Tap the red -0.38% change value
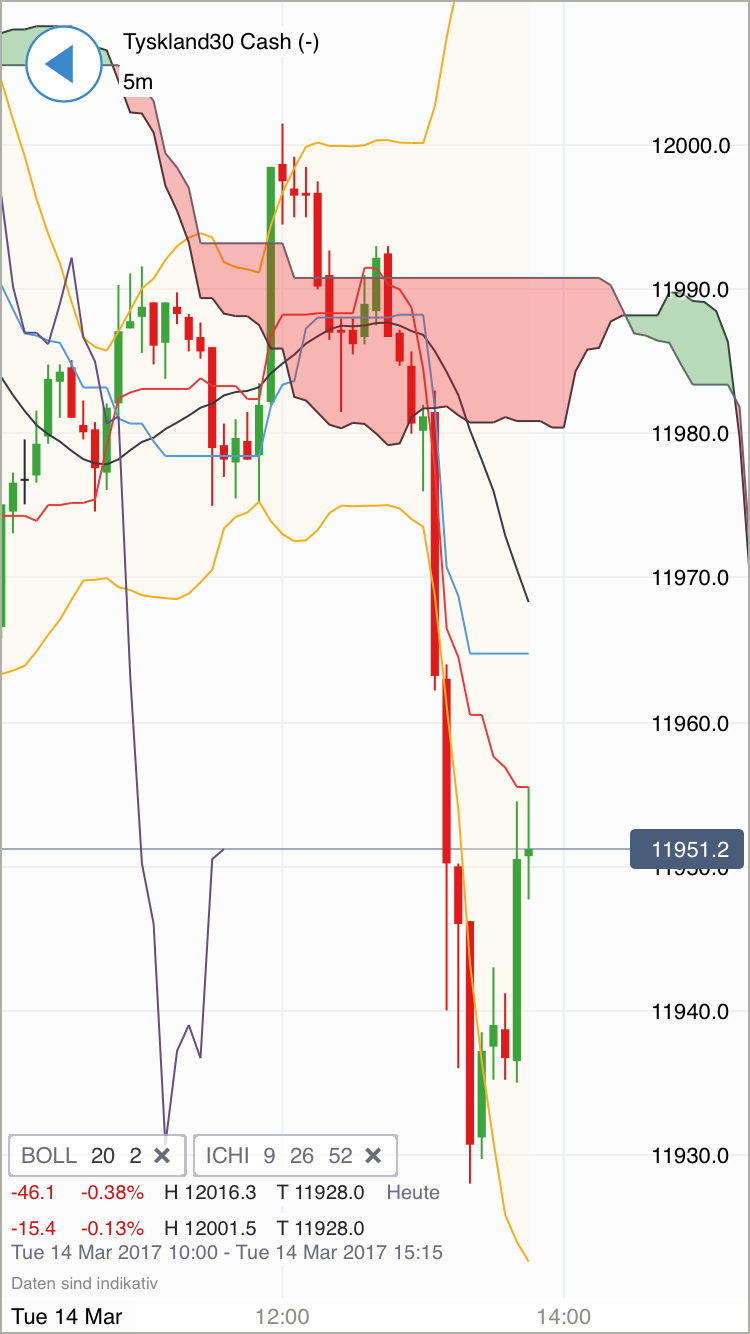750x1334 pixels. [x=113, y=1192]
